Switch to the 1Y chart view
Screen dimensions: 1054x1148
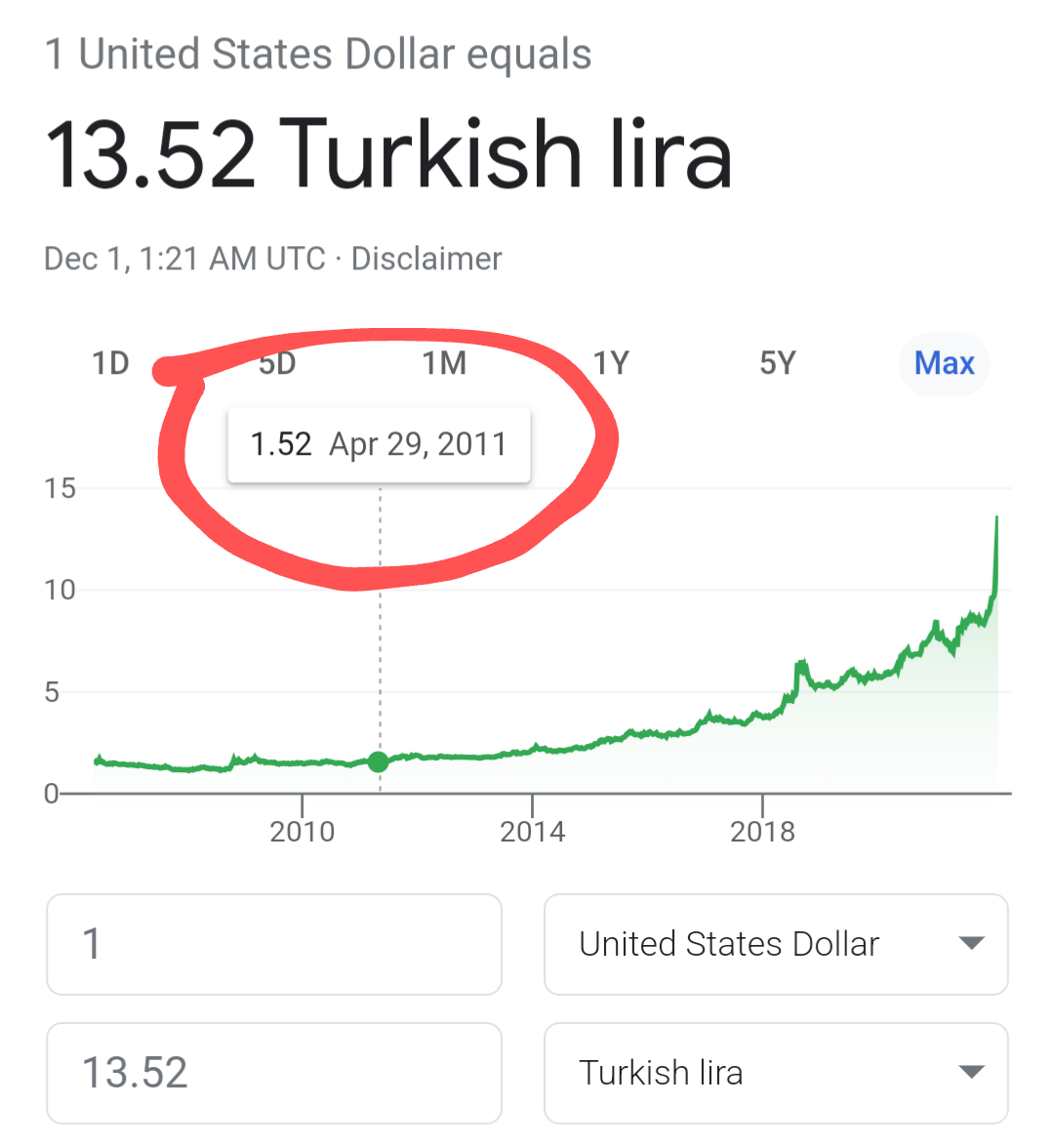611,364
